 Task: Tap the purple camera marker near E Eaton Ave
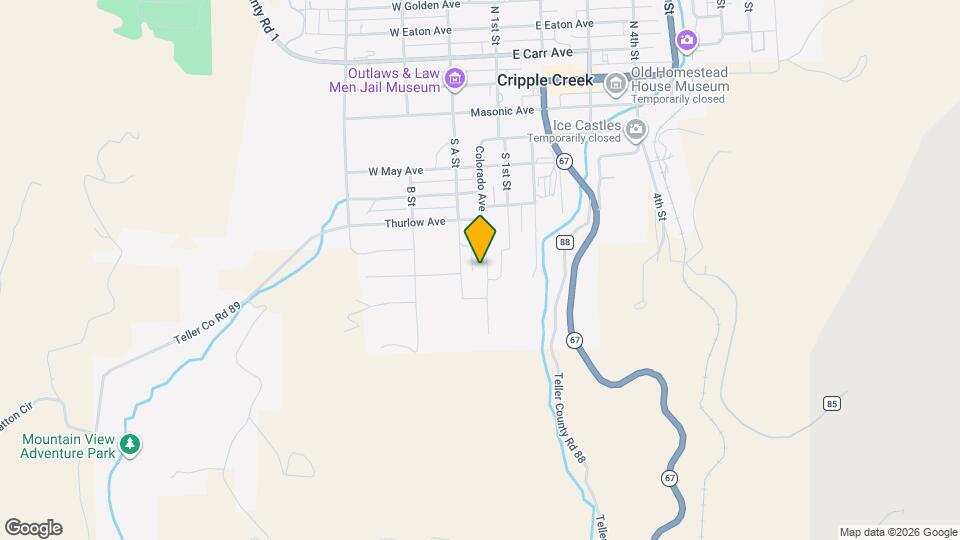tap(686, 41)
